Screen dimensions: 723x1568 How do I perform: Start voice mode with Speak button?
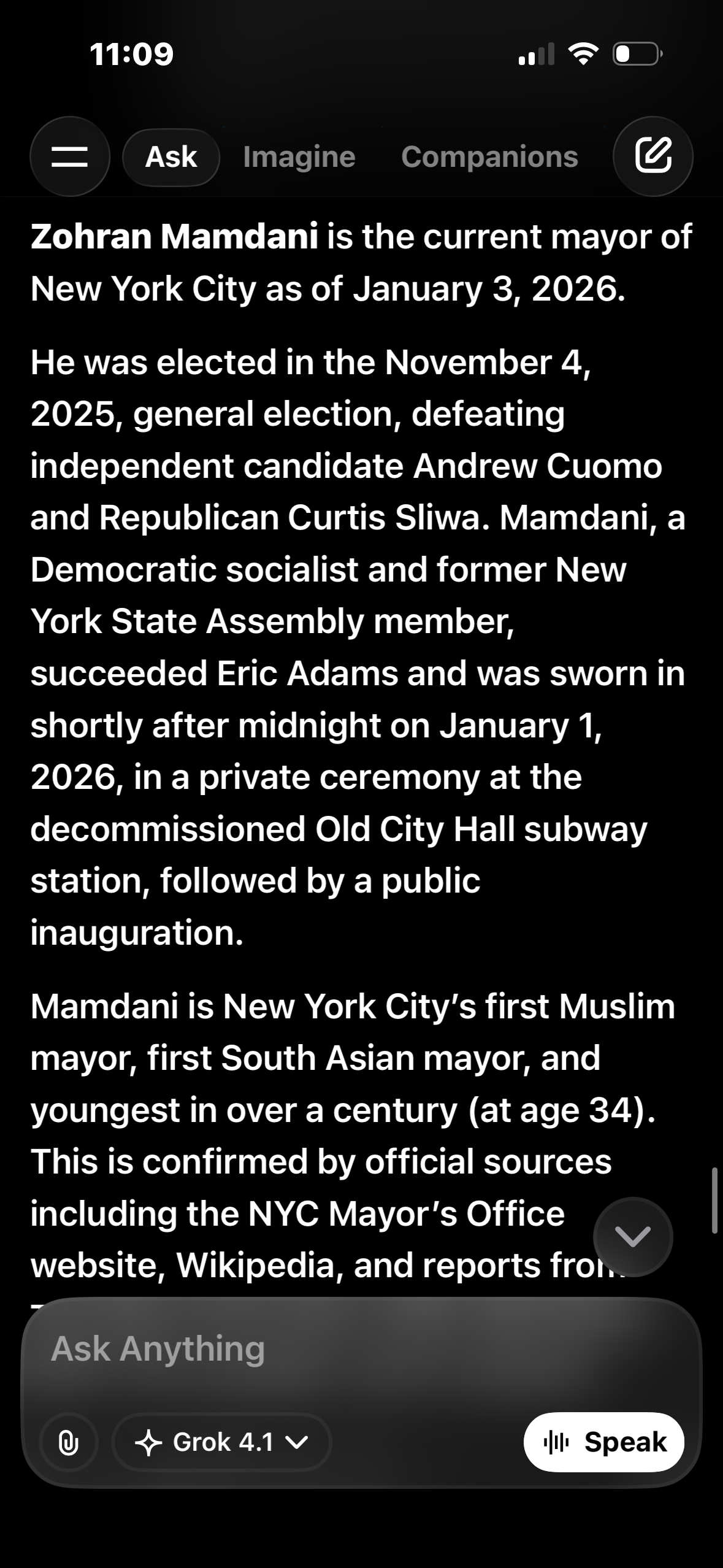click(x=604, y=1442)
